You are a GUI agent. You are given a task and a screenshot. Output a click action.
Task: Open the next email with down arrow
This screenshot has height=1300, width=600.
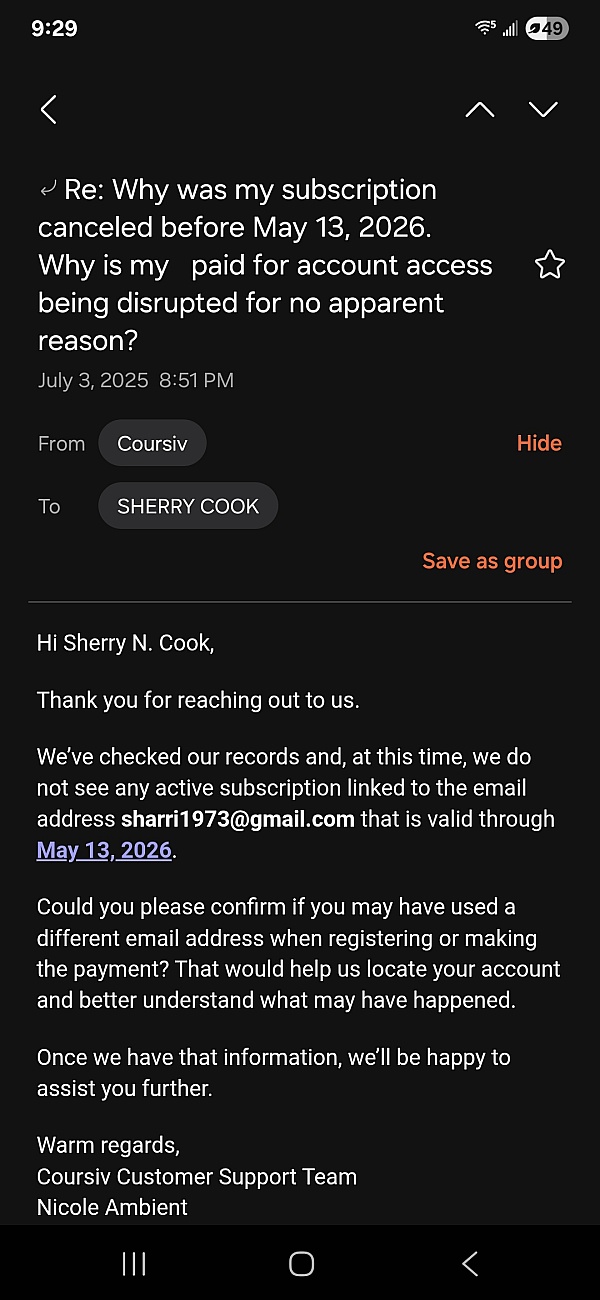543,109
